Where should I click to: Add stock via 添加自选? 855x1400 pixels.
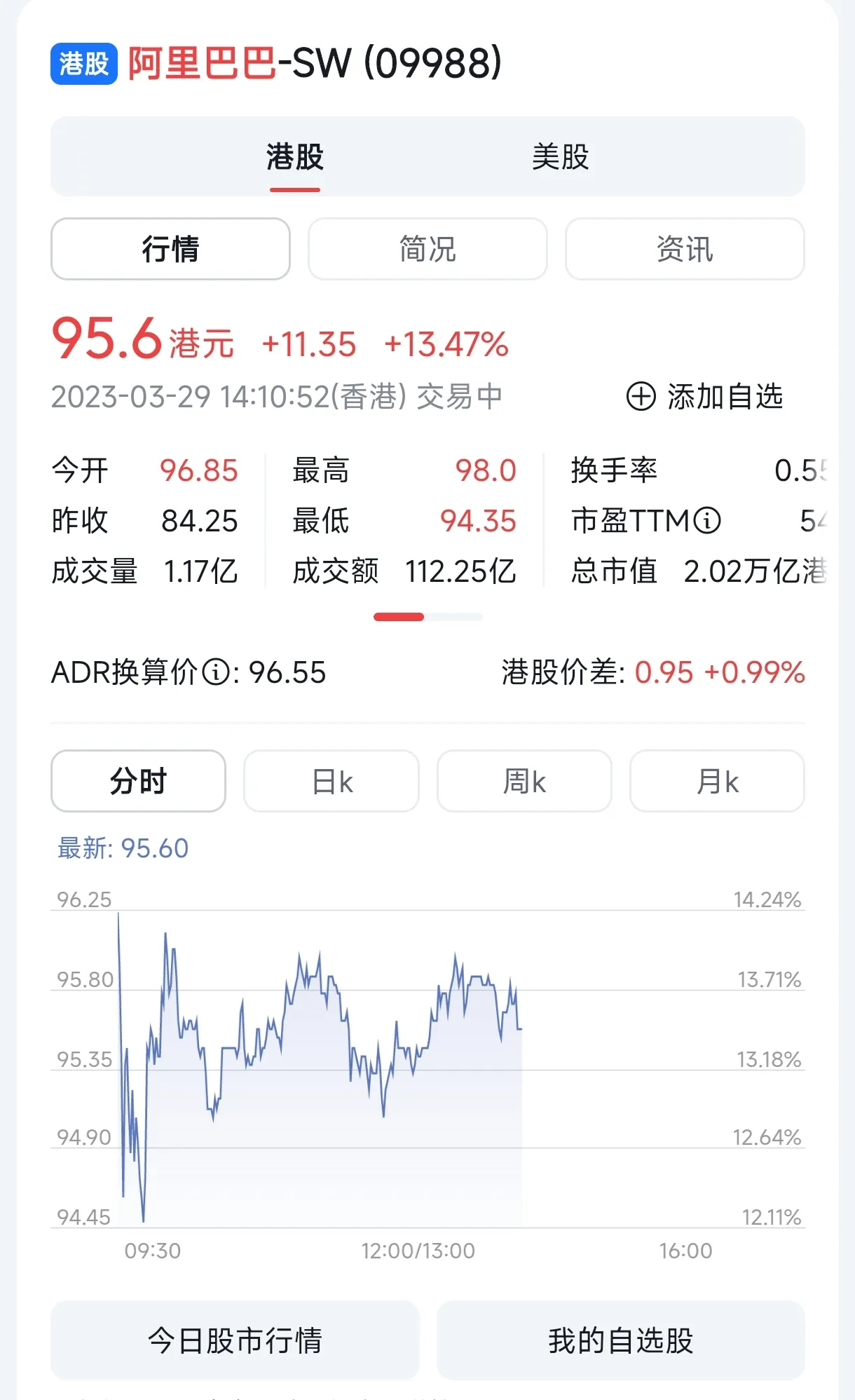pos(704,396)
